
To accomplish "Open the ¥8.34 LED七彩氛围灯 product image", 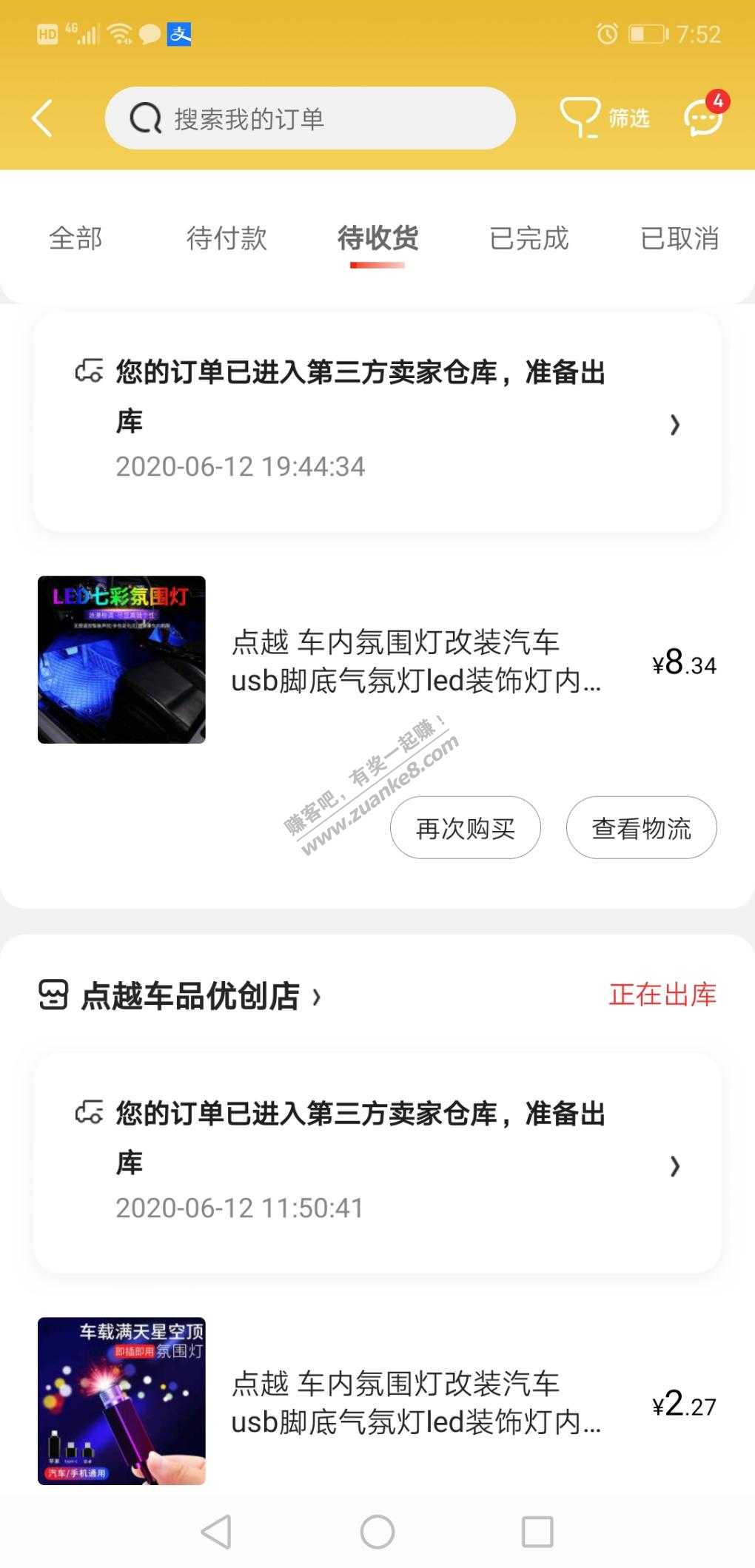I will [x=121, y=659].
